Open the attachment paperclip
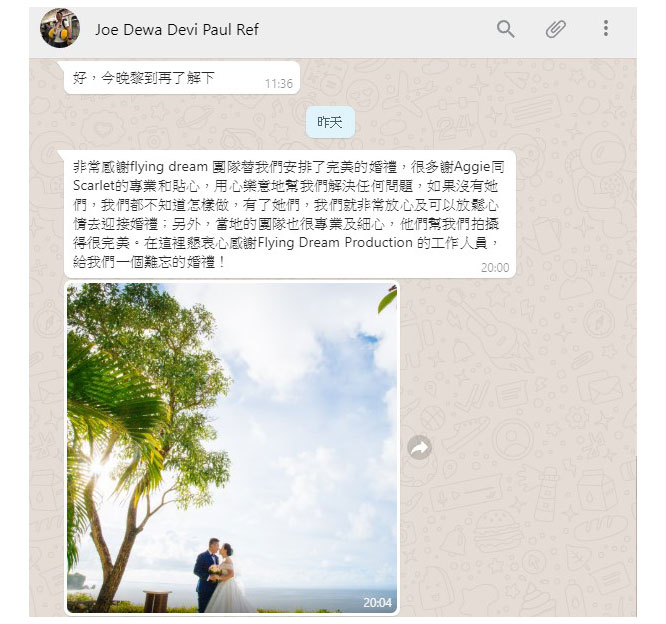Screen dimensions: 666x624 (x=555, y=29)
